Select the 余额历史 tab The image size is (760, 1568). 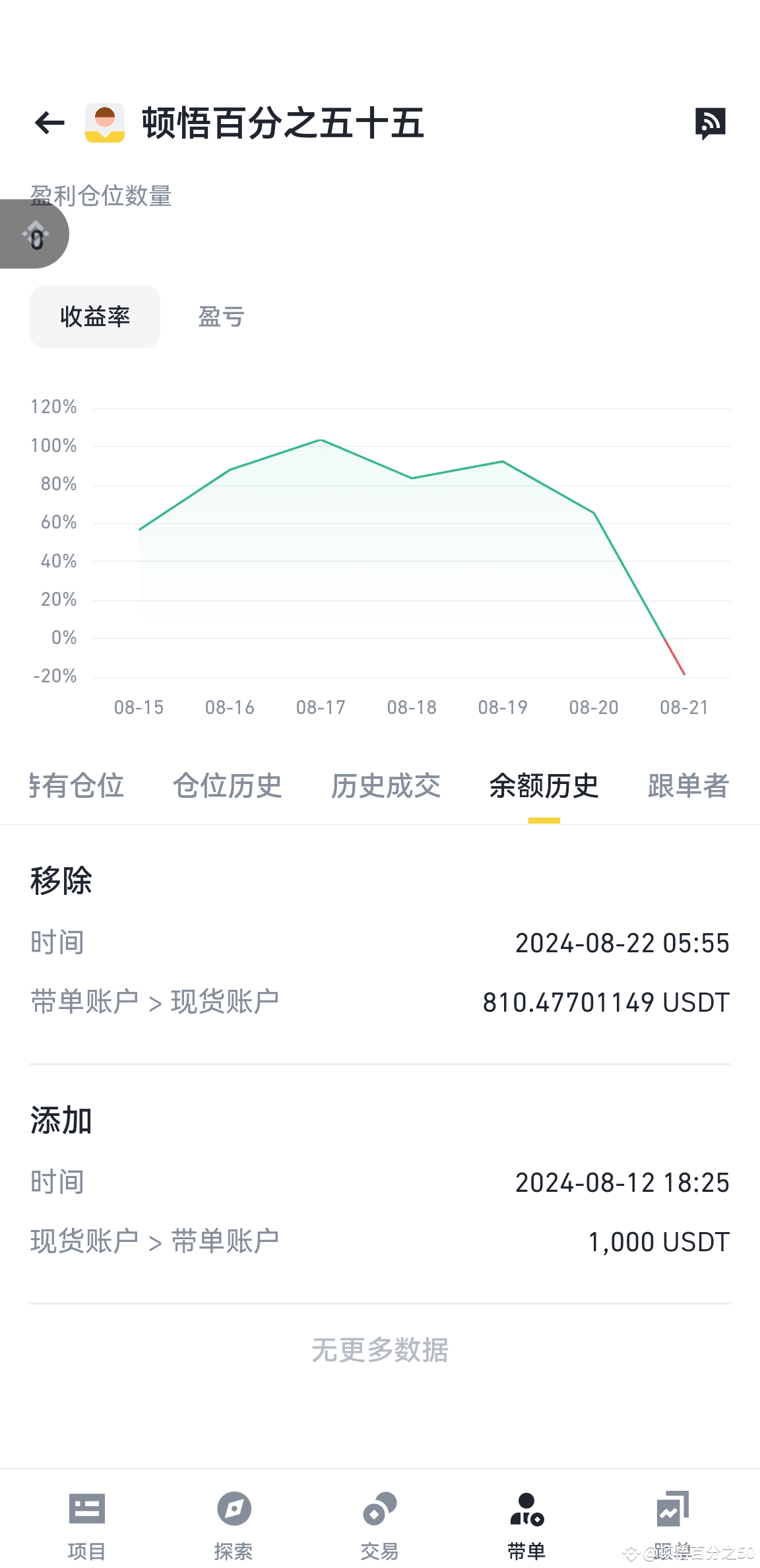(544, 786)
